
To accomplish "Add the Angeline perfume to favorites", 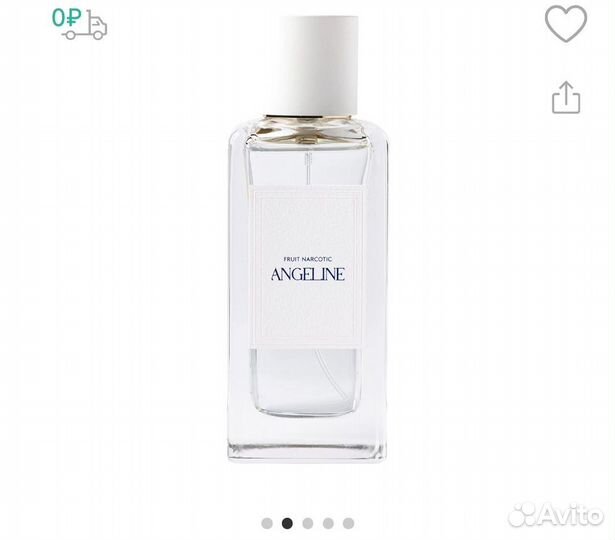I will (566, 23).
